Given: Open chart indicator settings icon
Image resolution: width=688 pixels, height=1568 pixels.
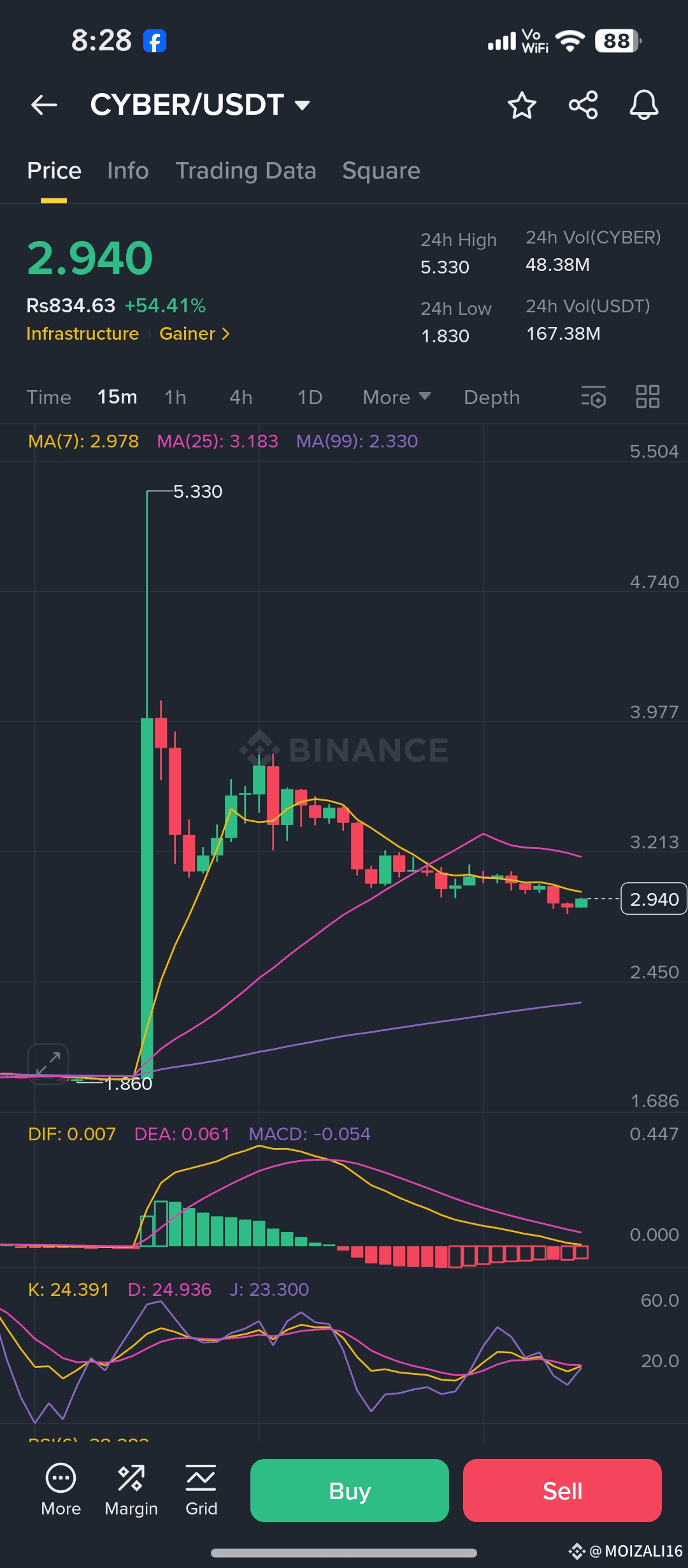Looking at the screenshot, I should click(x=593, y=396).
